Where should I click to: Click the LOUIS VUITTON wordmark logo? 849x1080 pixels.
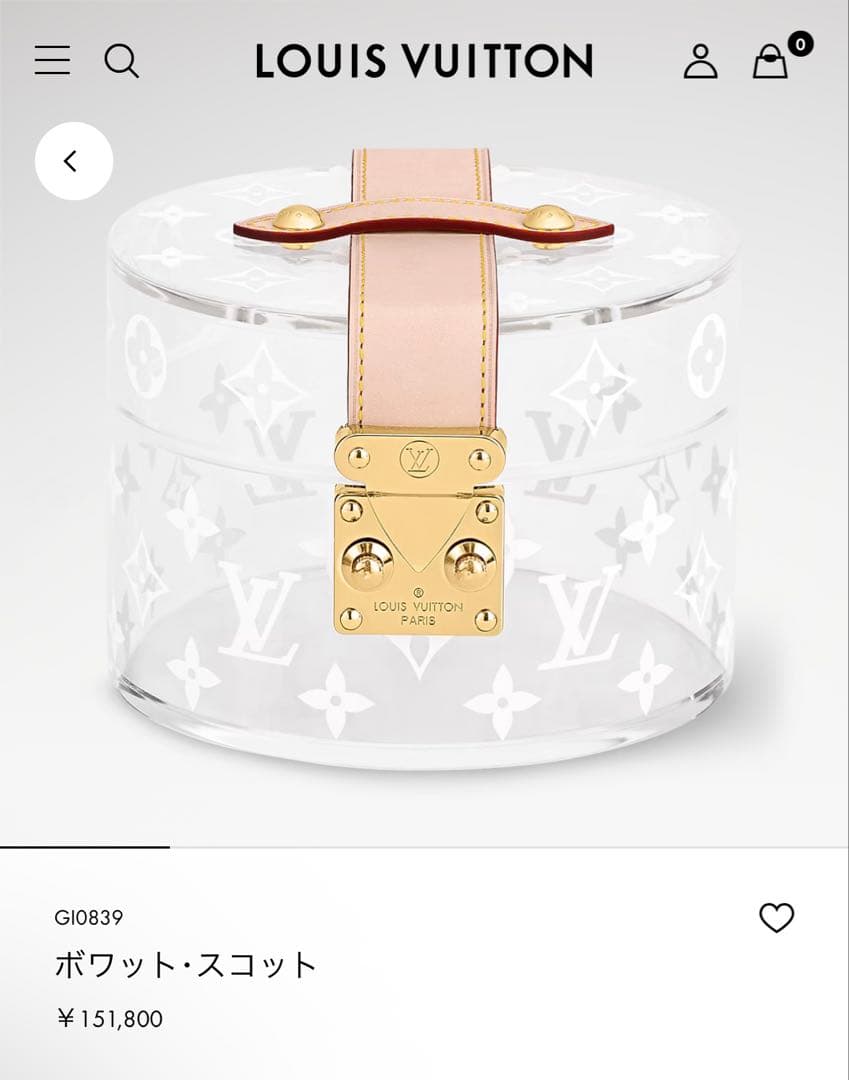pyautogui.click(x=424, y=62)
